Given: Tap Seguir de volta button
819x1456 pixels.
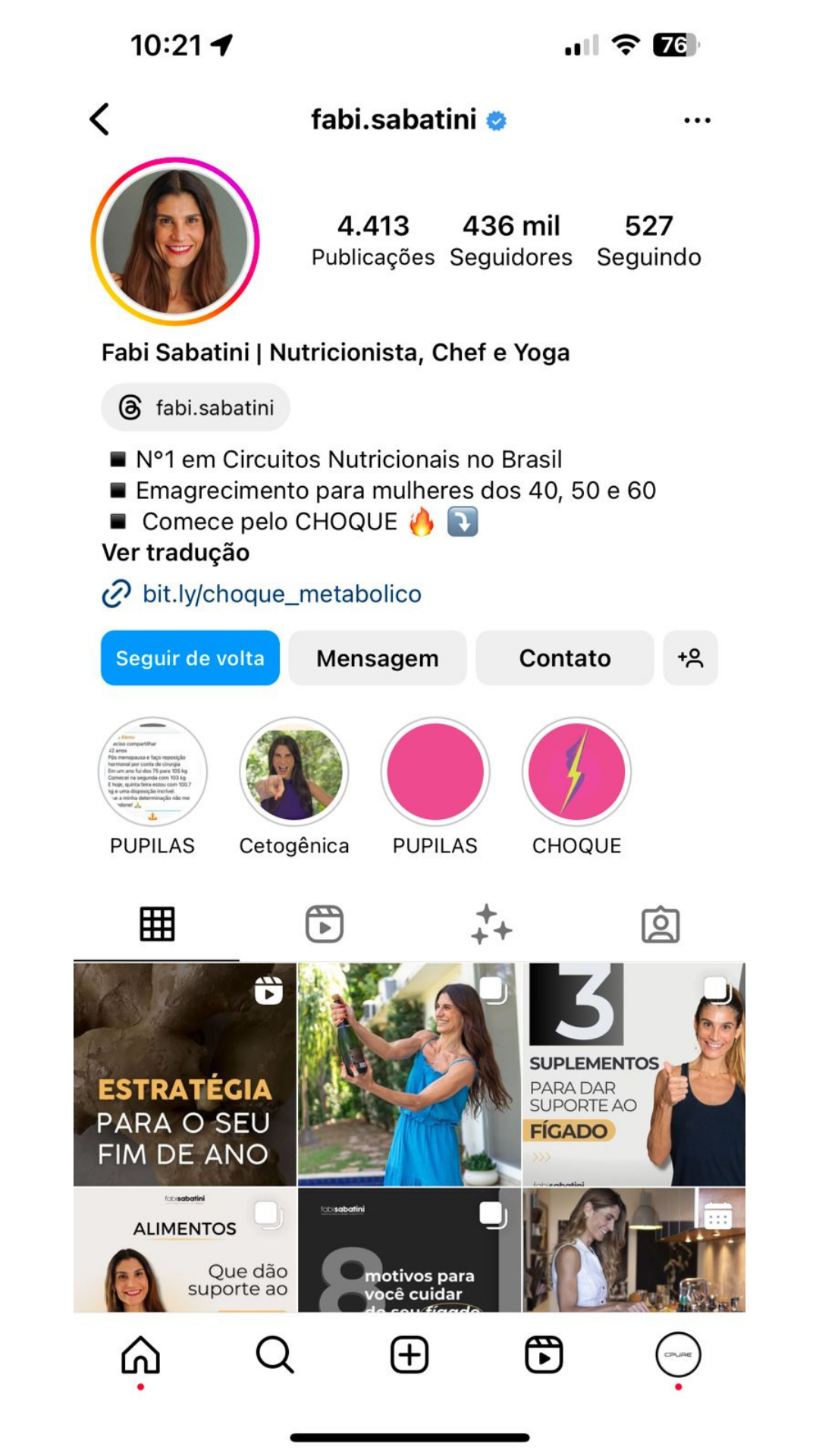Looking at the screenshot, I should coord(190,658).
